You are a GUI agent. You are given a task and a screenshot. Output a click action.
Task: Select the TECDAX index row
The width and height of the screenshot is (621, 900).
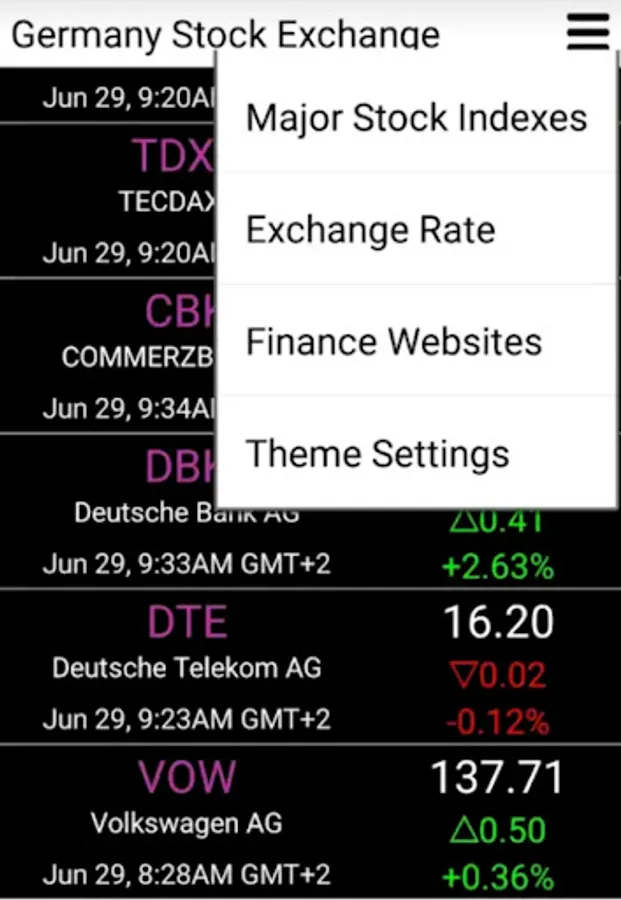click(x=110, y=200)
